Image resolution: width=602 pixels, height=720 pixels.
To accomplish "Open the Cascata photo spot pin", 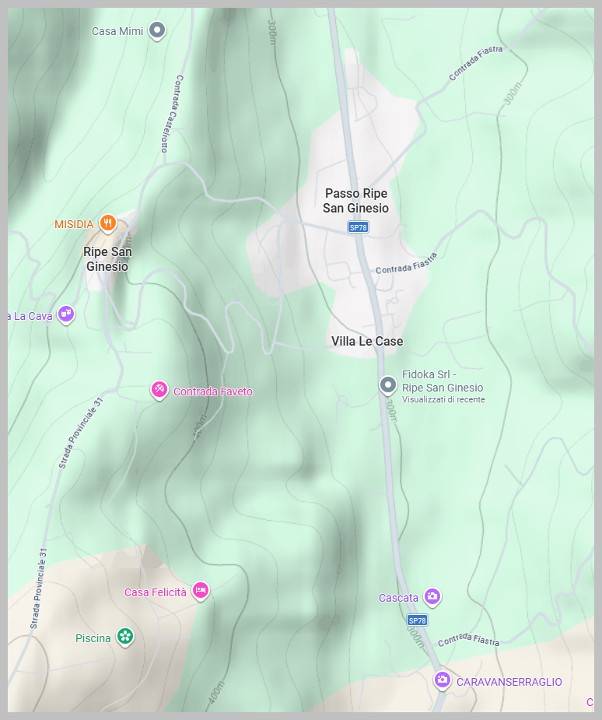I will [432, 598].
